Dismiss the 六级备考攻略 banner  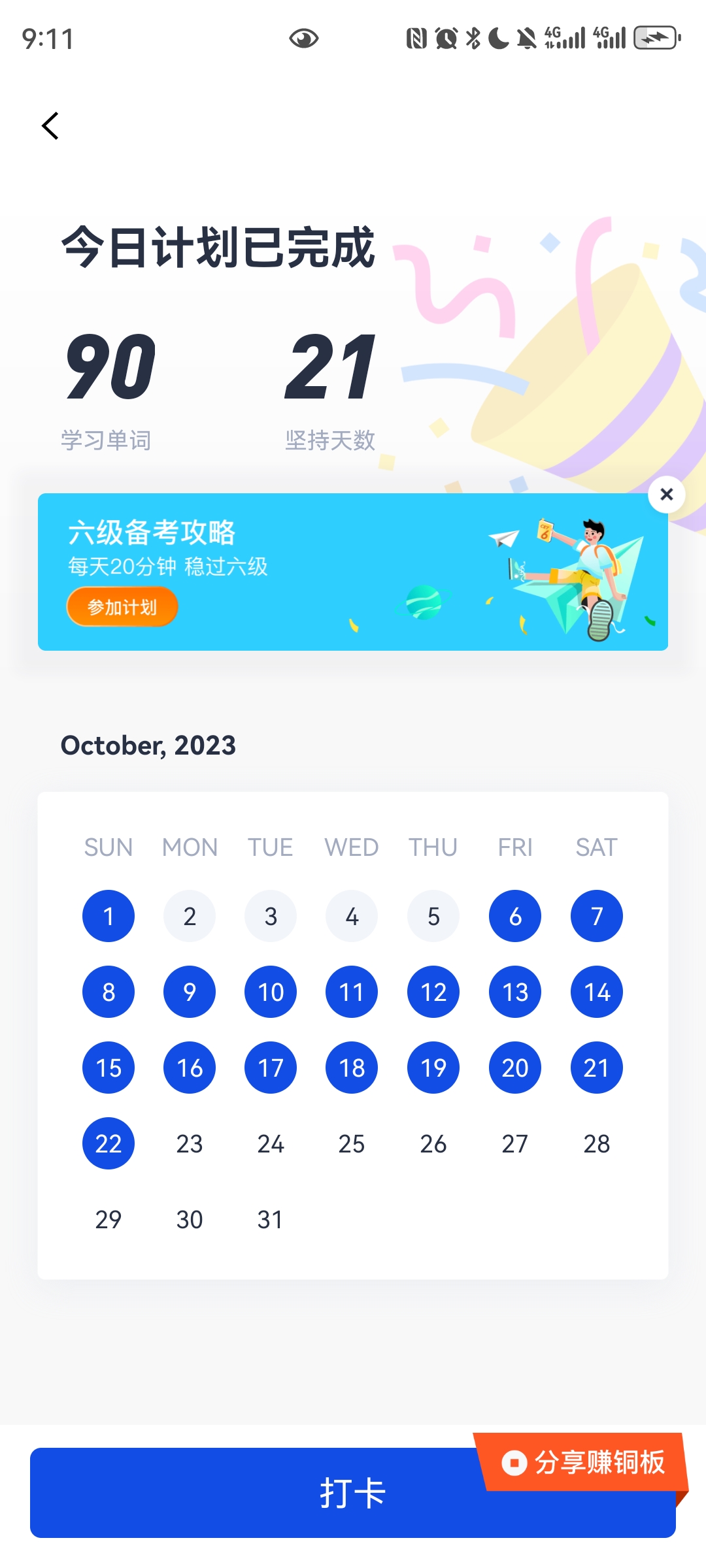tap(666, 495)
